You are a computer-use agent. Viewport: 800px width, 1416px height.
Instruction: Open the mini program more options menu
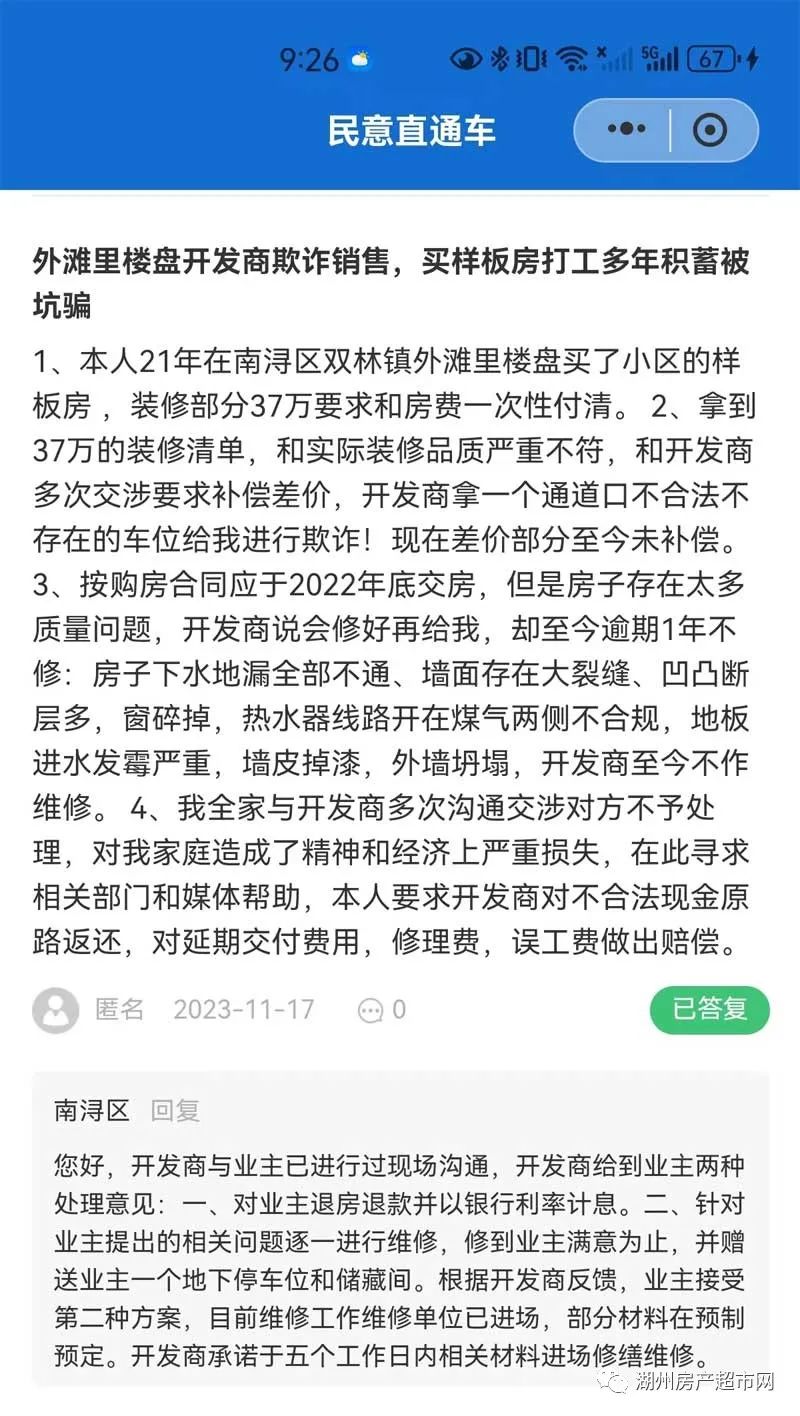coord(626,130)
